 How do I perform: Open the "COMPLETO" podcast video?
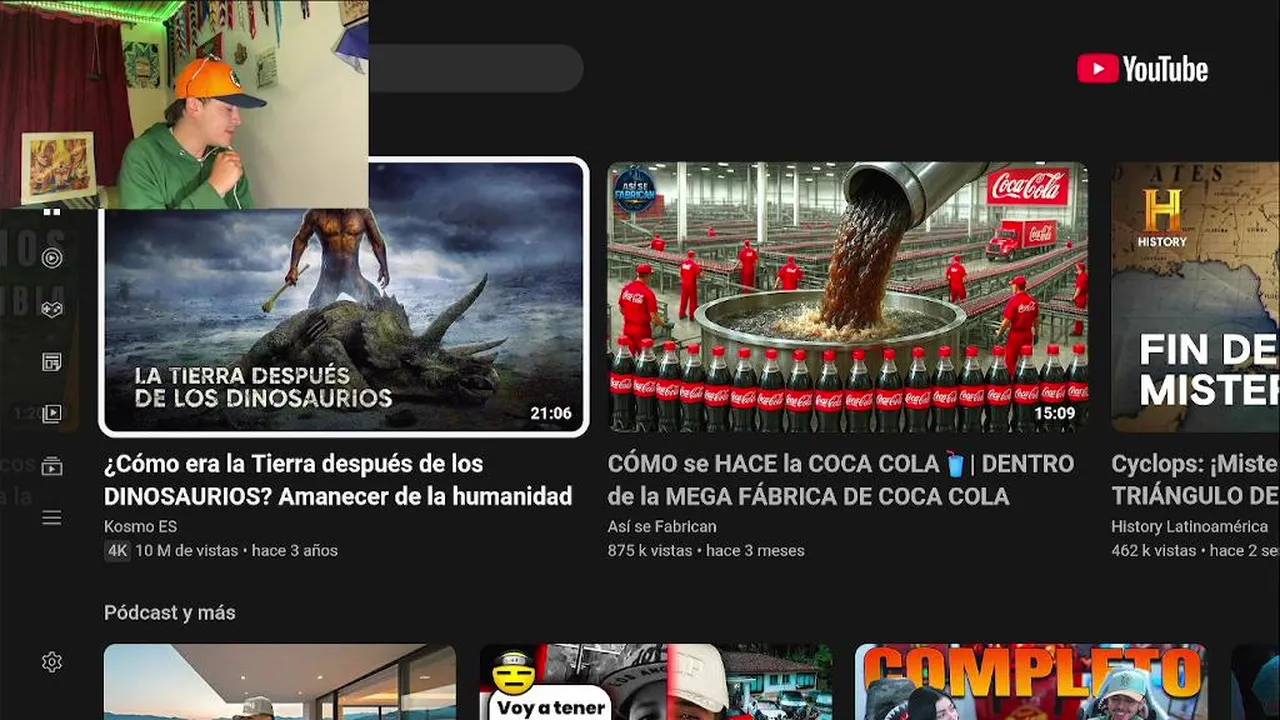(1030, 682)
